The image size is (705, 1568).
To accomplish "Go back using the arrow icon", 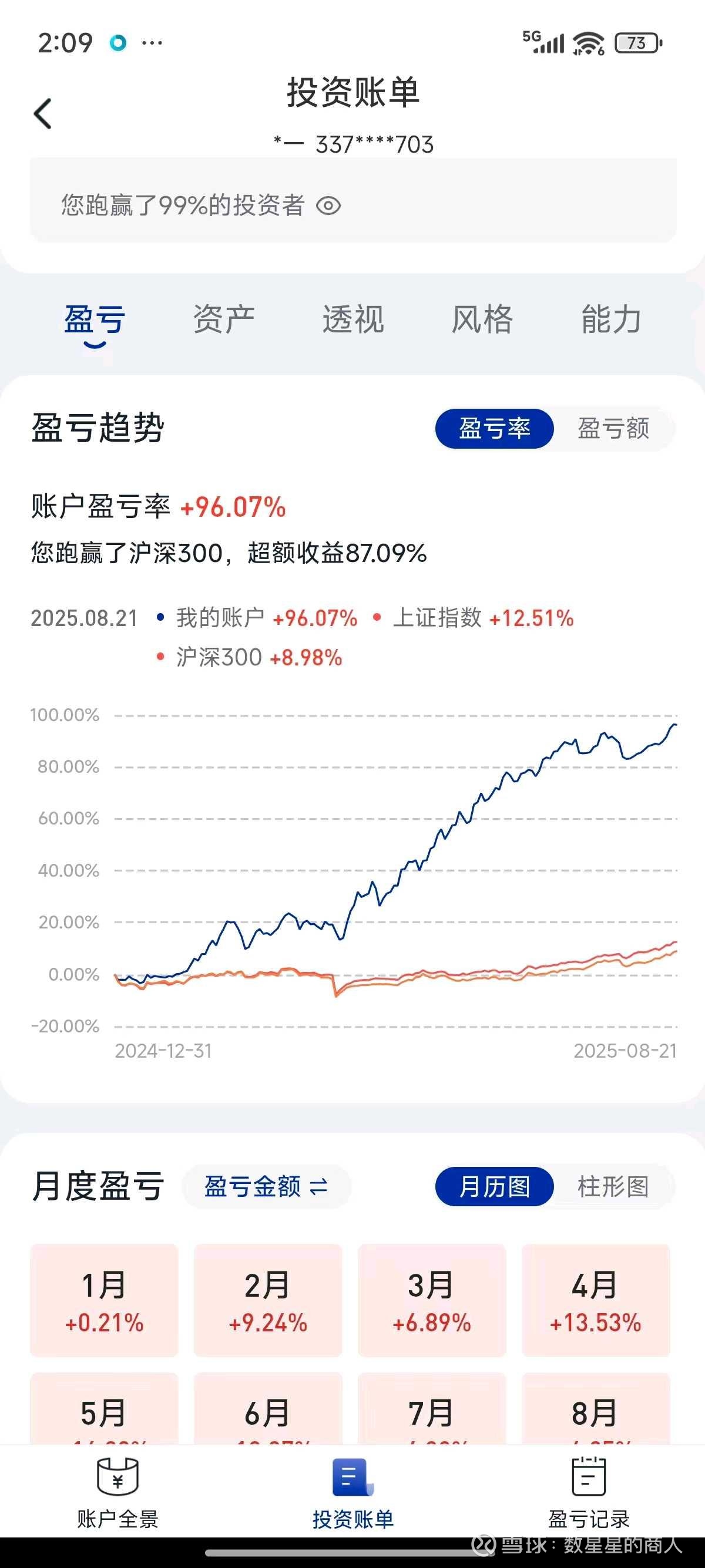I will pos(43,114).
